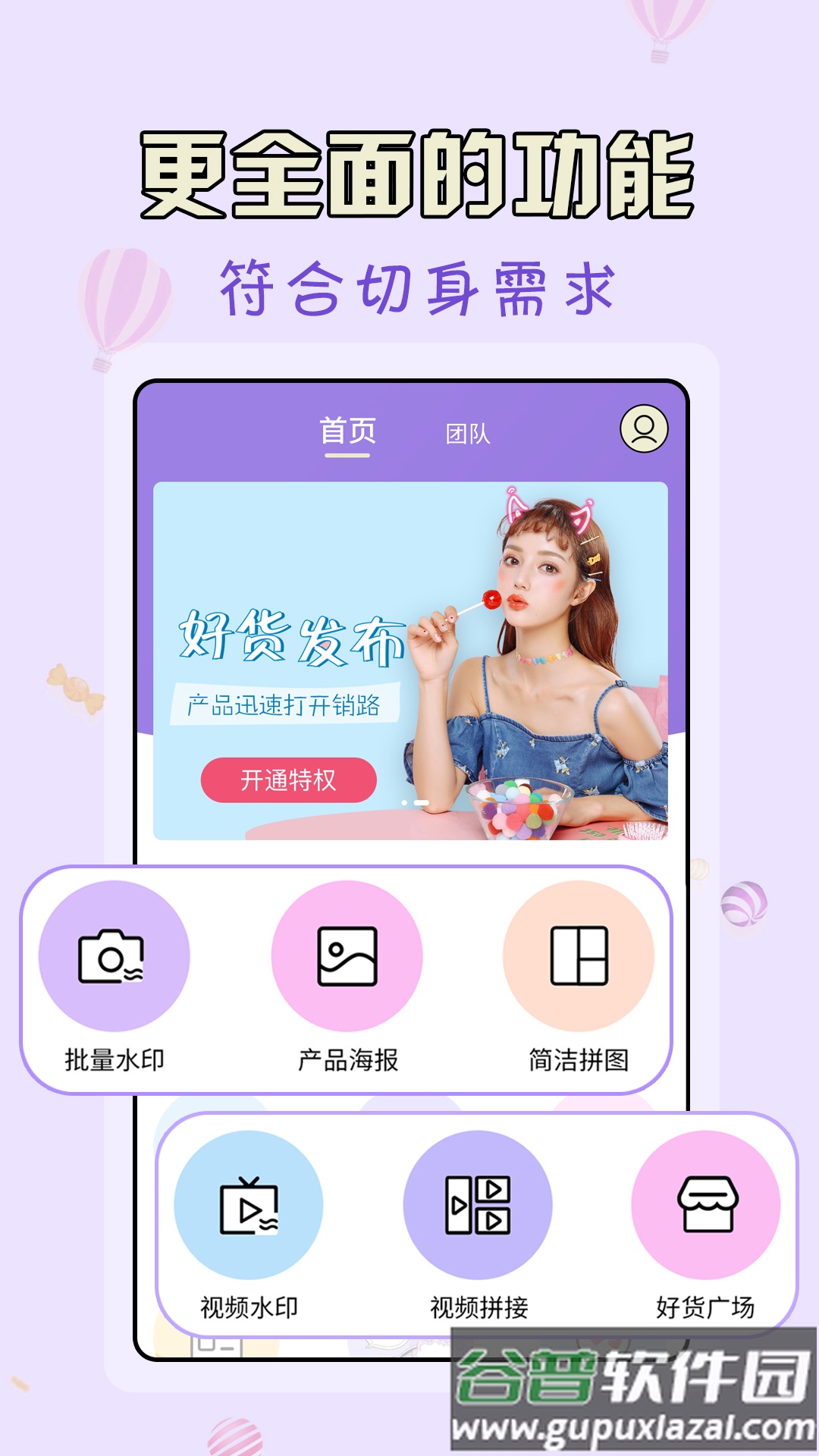819x1456 pixels.
Task: Open the 产品海报 image poster tool
Action: coord(349,957)
